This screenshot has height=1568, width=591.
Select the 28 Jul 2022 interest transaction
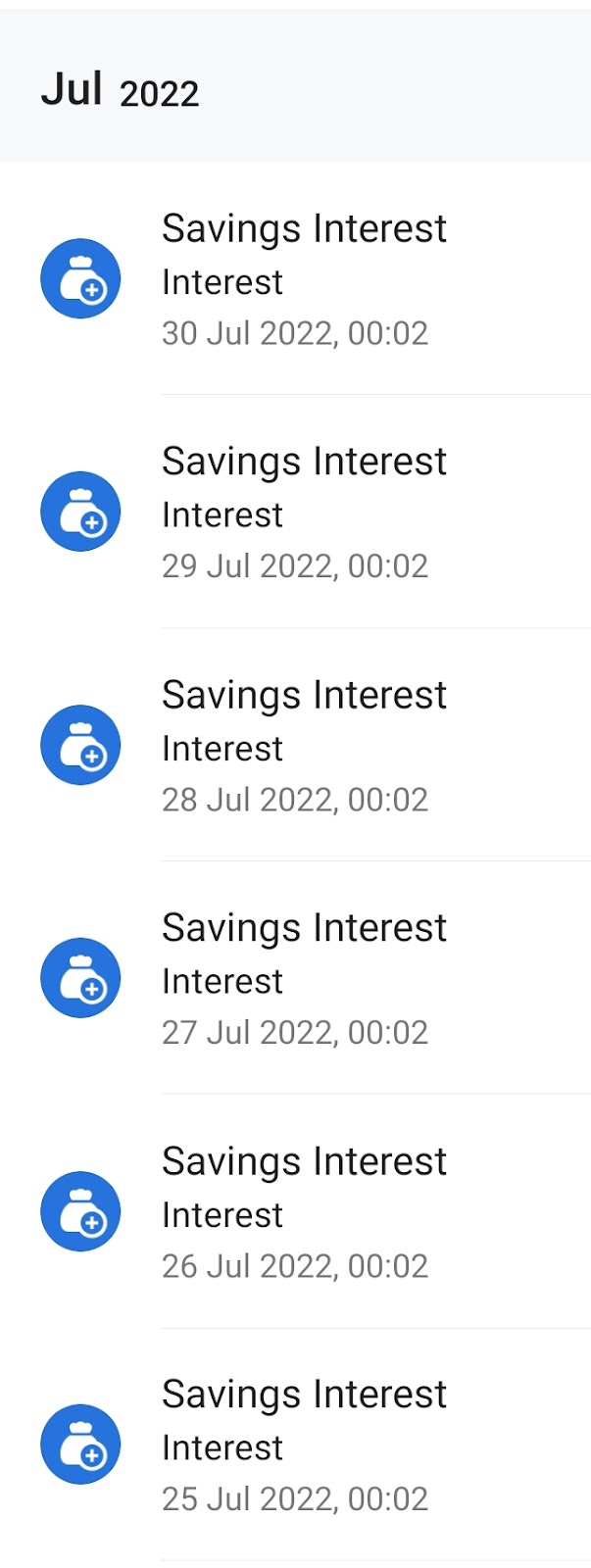[x=304, y=746]
